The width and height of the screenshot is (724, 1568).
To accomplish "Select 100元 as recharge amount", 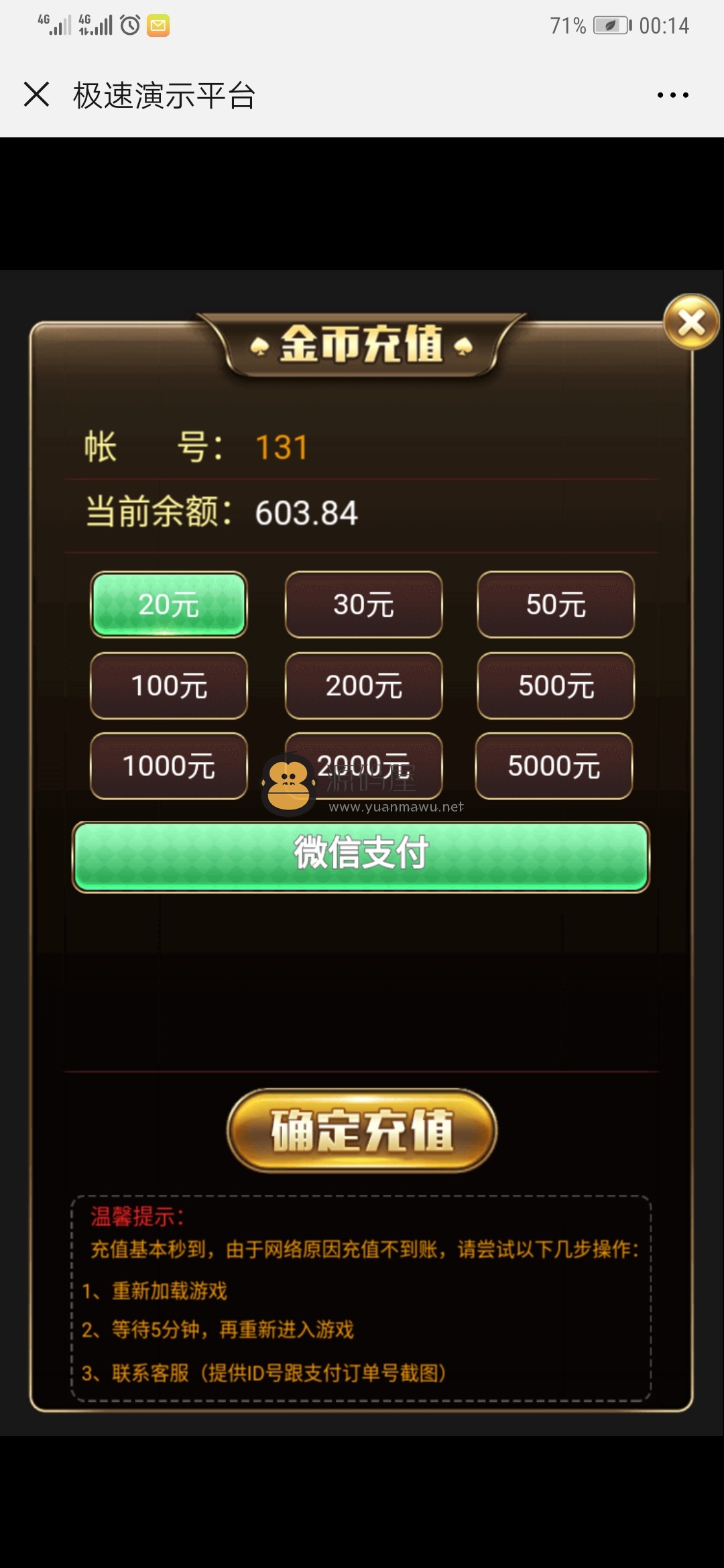I will point(169,685).
